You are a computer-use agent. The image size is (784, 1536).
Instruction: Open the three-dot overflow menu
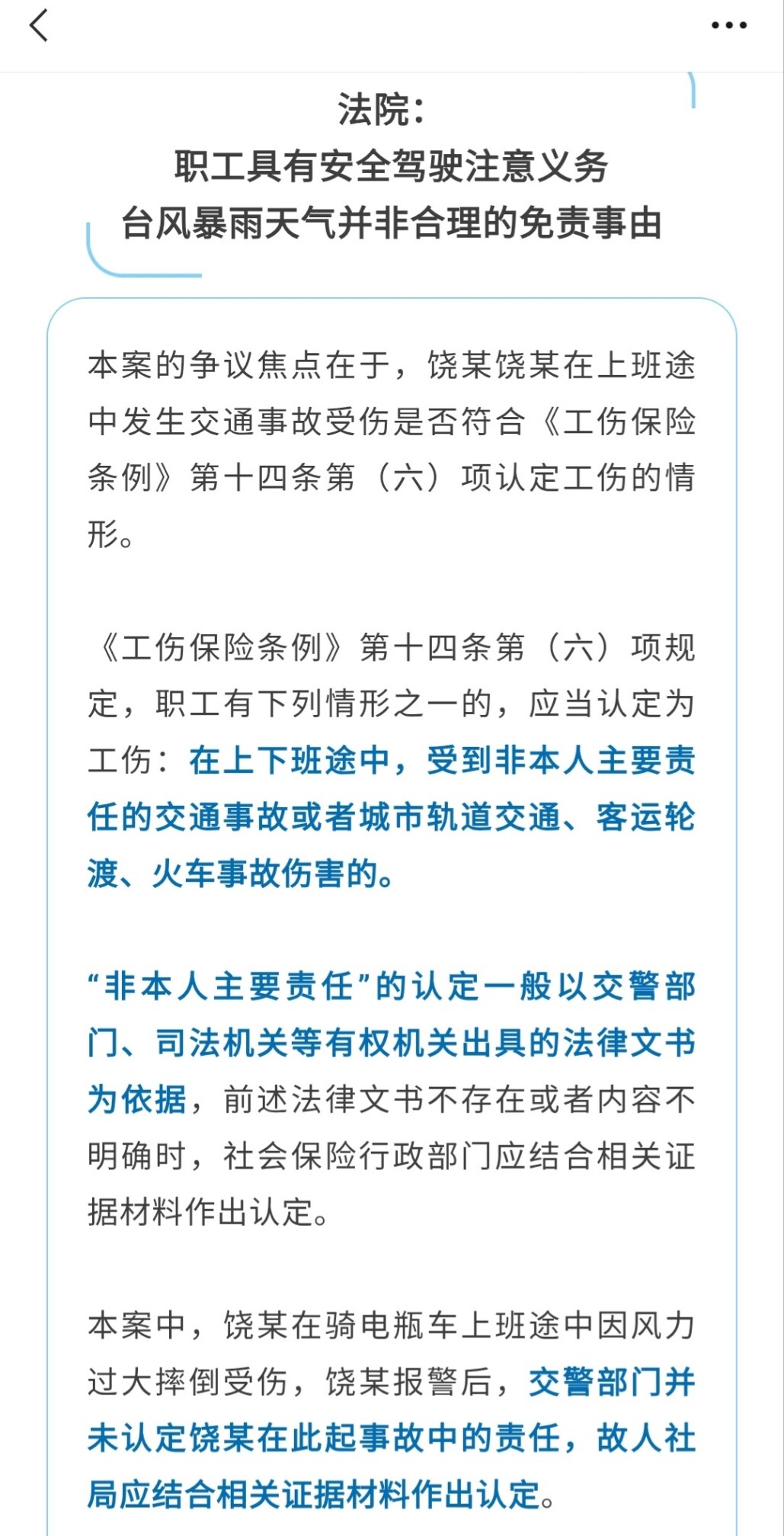(728, 26)
